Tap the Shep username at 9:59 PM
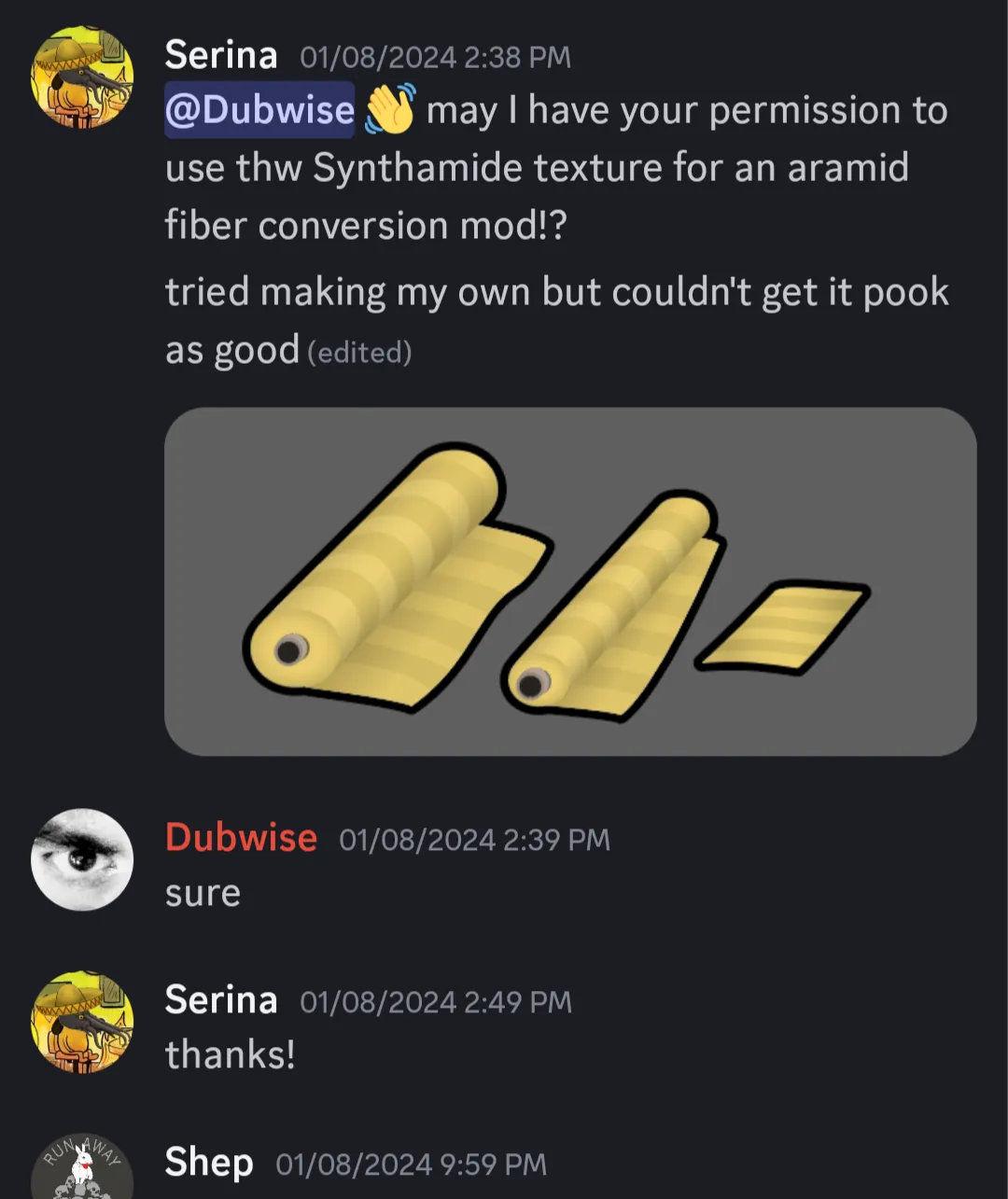1008x1199 pixels. coord(209,1163)
